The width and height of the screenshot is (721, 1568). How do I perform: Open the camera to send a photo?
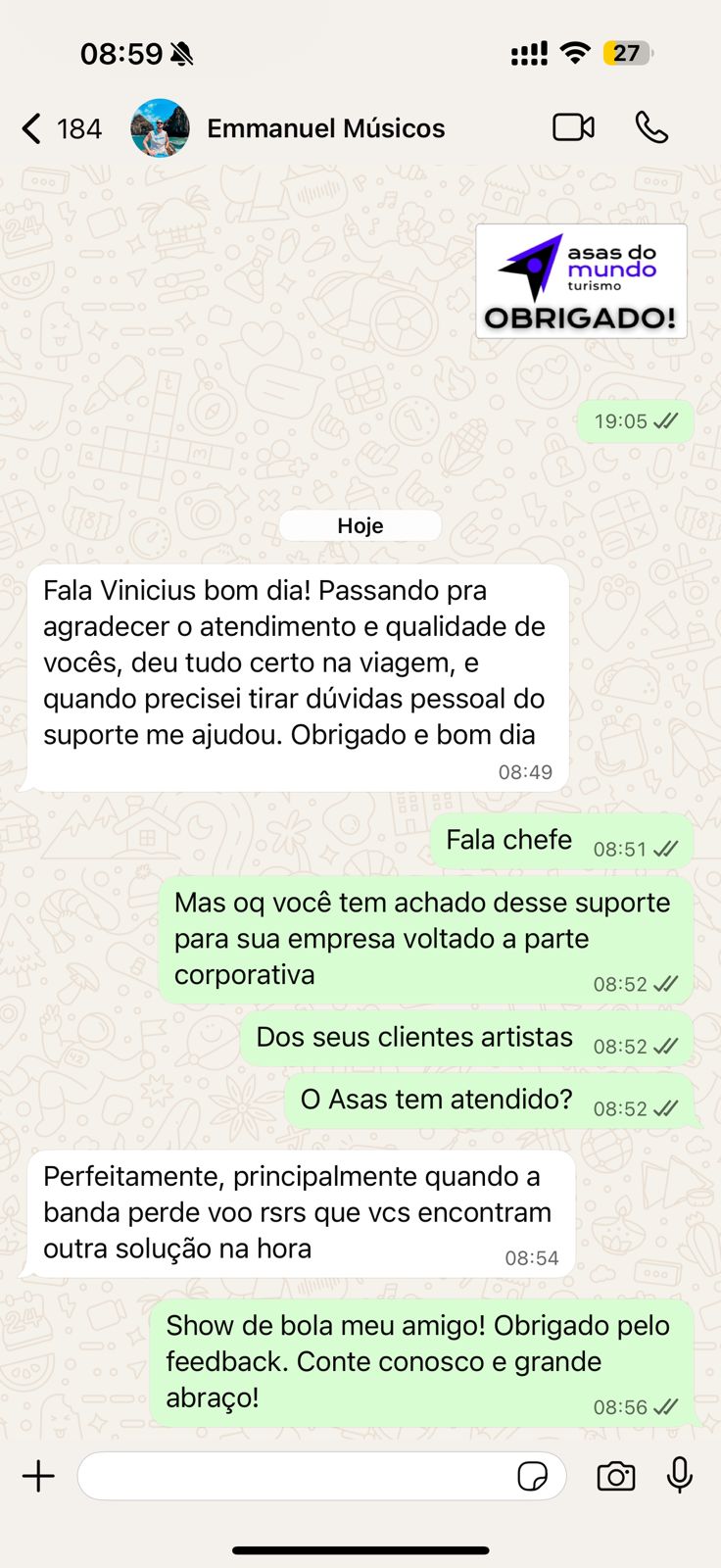pyautogui.click(x=615, y=1476)
